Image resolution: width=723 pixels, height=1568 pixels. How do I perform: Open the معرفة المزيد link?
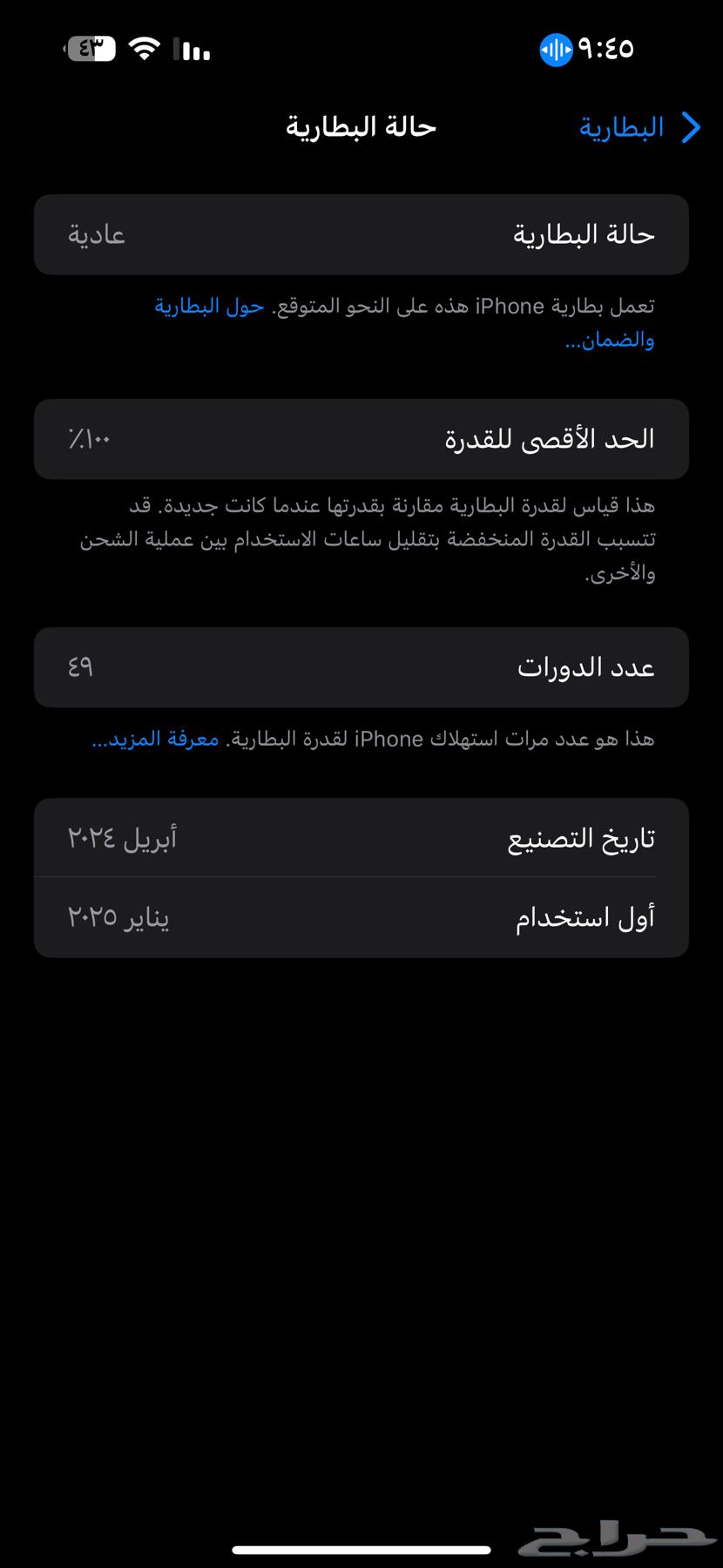(155, 740)
